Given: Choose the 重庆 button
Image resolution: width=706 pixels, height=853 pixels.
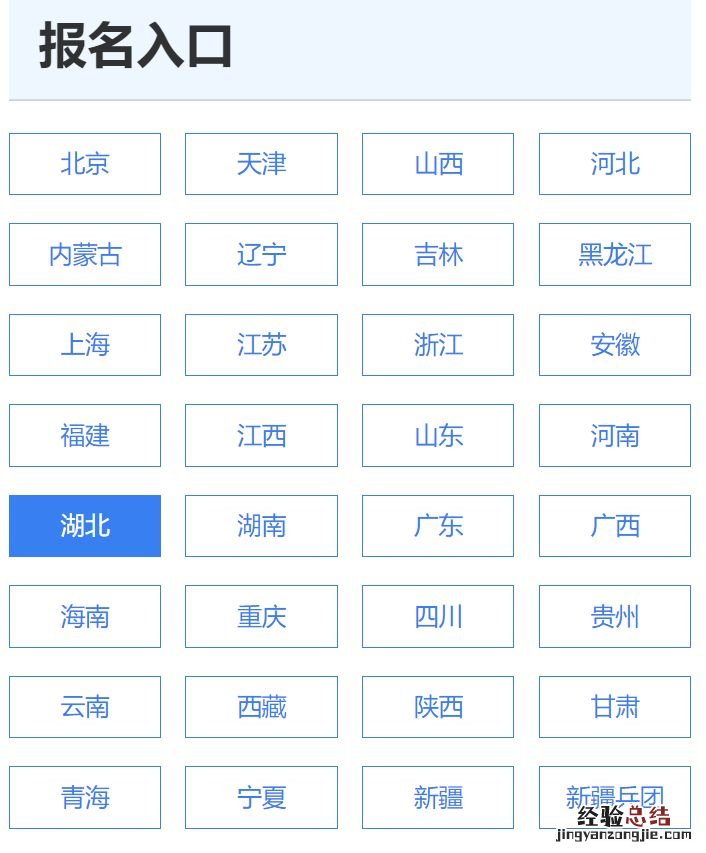Looking at the screenshot, I should click(x=261, y=617).
